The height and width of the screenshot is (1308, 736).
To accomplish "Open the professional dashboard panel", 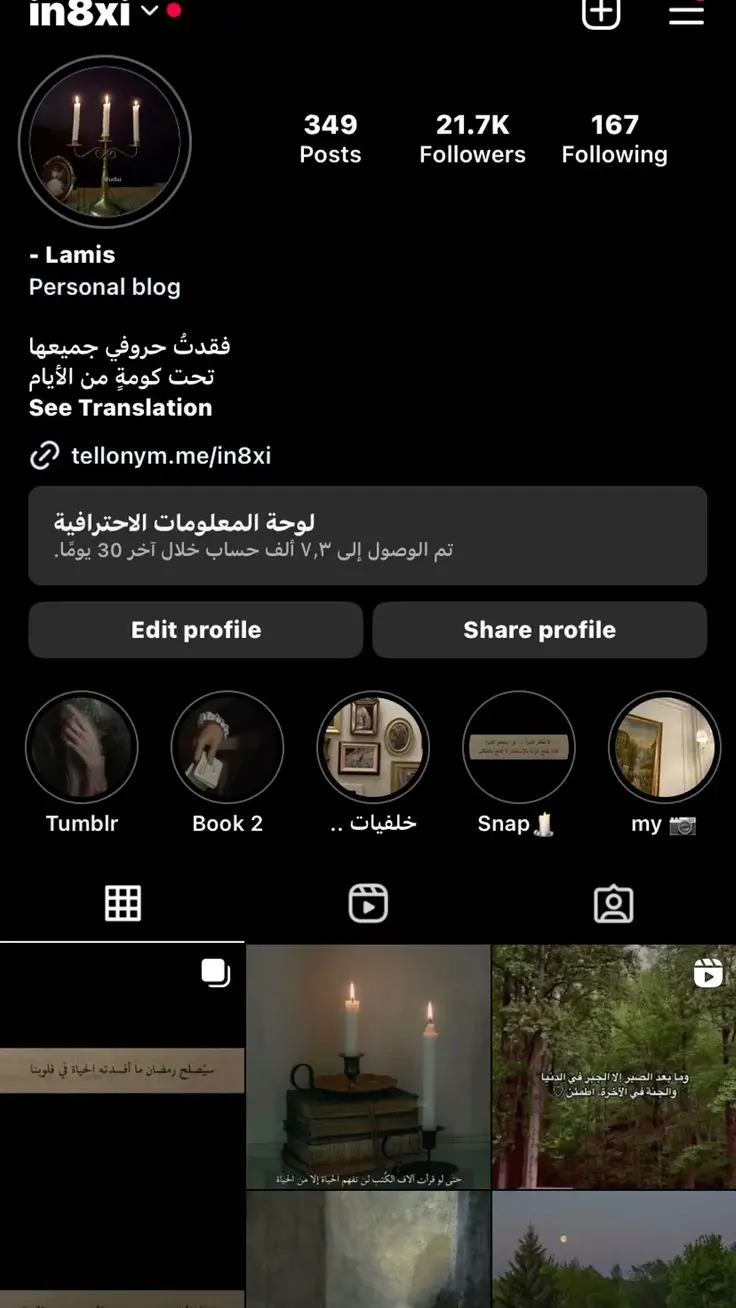I will (x=368, y=535).
